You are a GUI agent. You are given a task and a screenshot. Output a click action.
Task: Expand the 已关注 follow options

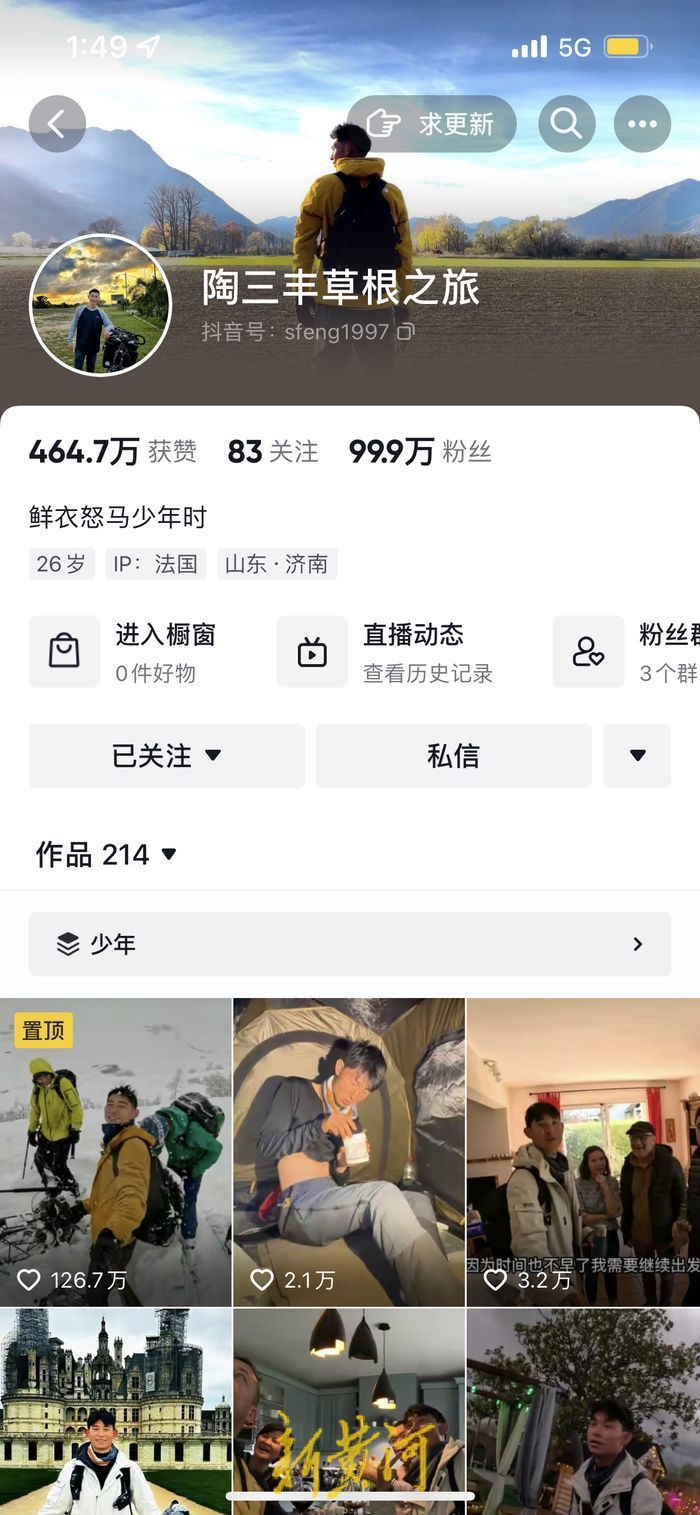point(166,756)
